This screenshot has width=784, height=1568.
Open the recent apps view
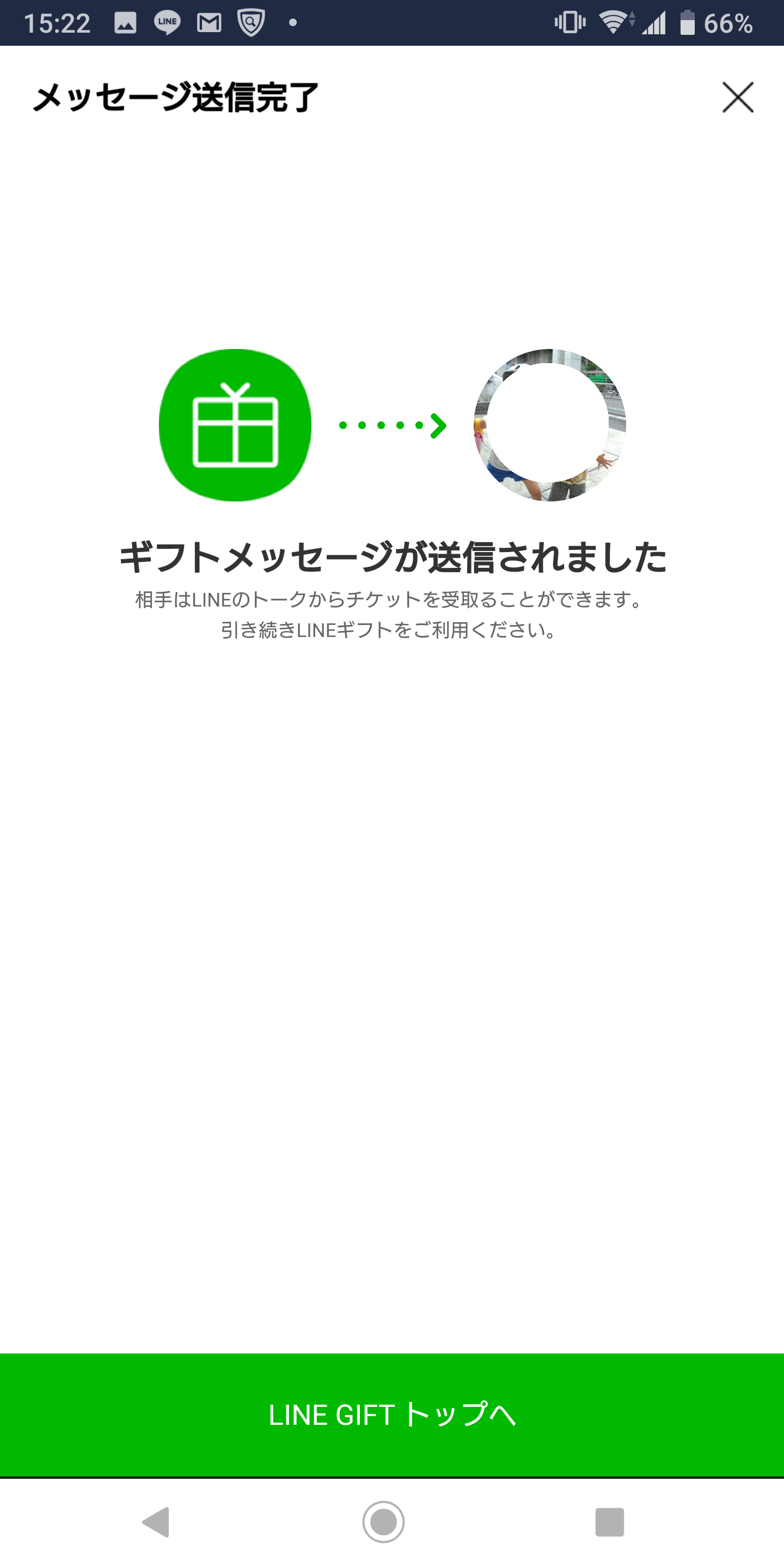[x=609, y=1522]
